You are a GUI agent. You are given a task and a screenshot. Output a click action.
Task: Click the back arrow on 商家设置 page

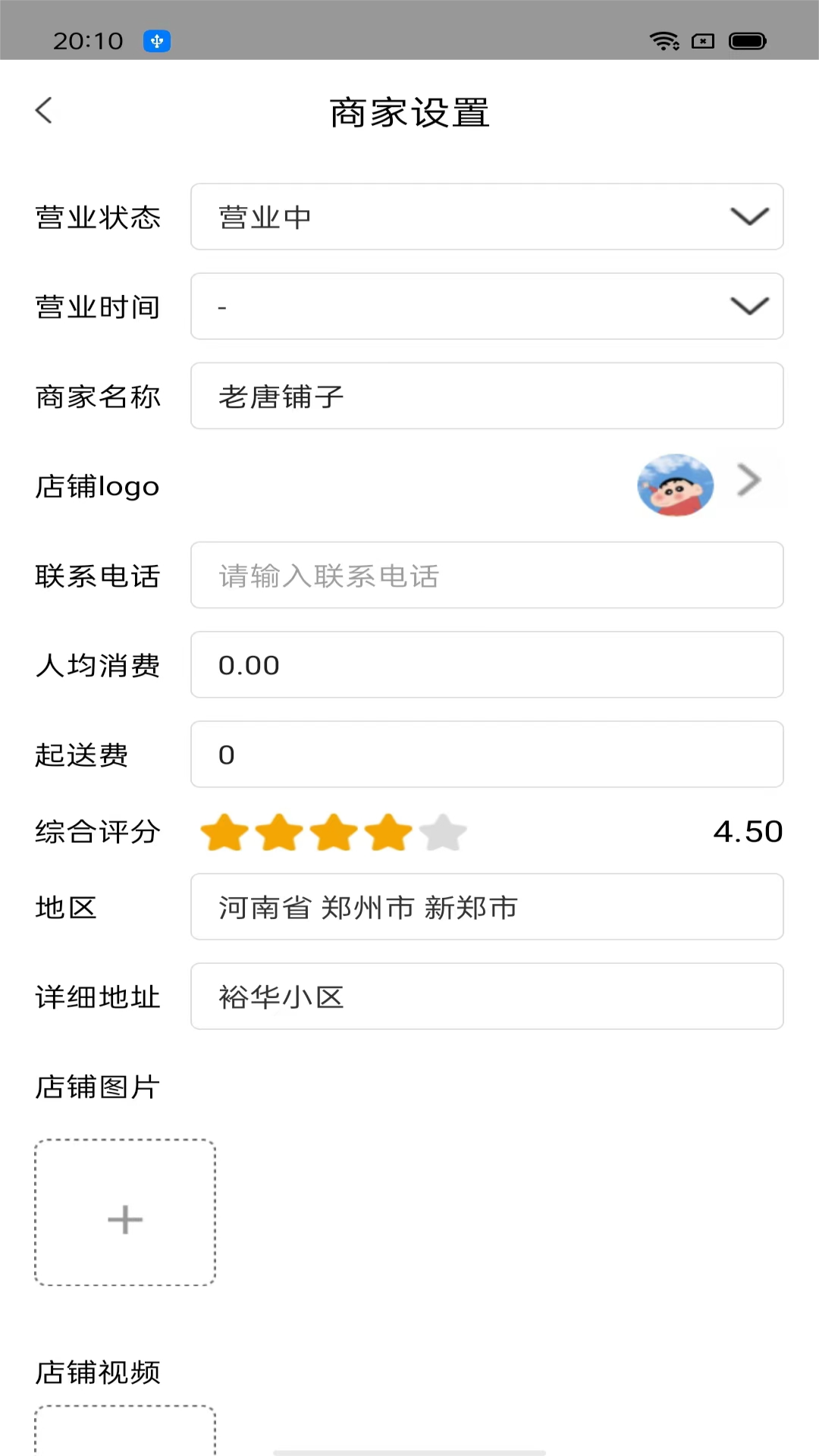(43, 110)
